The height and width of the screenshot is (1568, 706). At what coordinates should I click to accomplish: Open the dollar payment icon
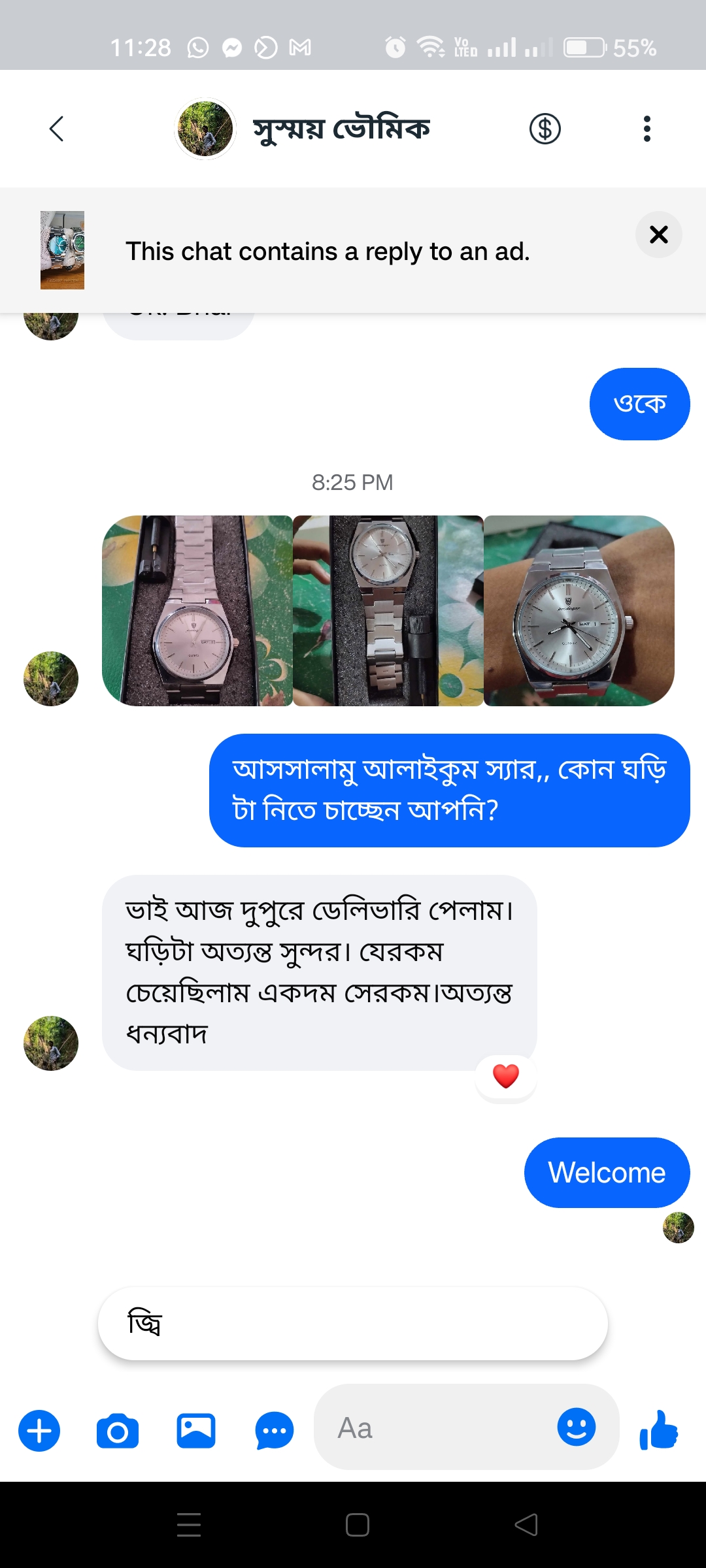point(545,129)
